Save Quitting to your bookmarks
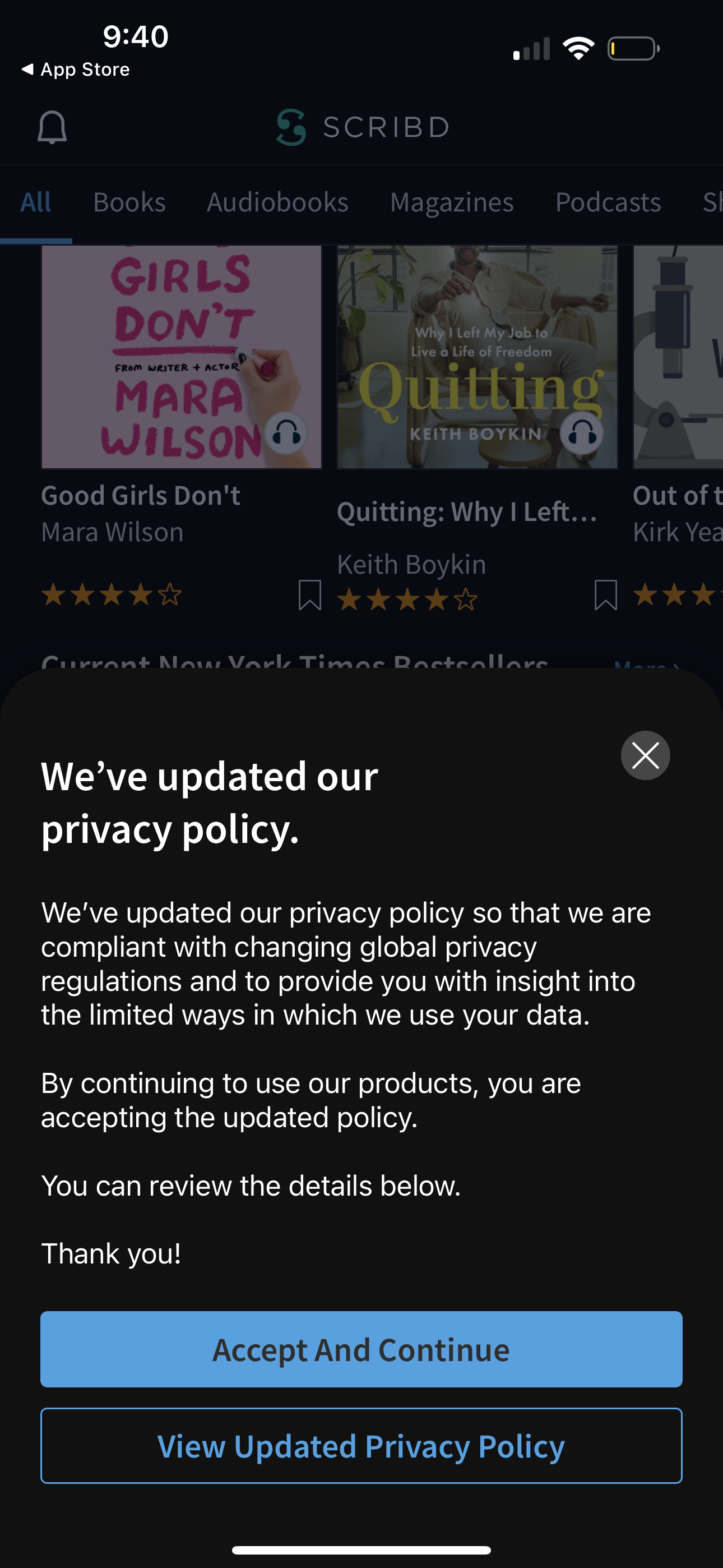This screenshot has height=1568, width=723. (605, 594)
